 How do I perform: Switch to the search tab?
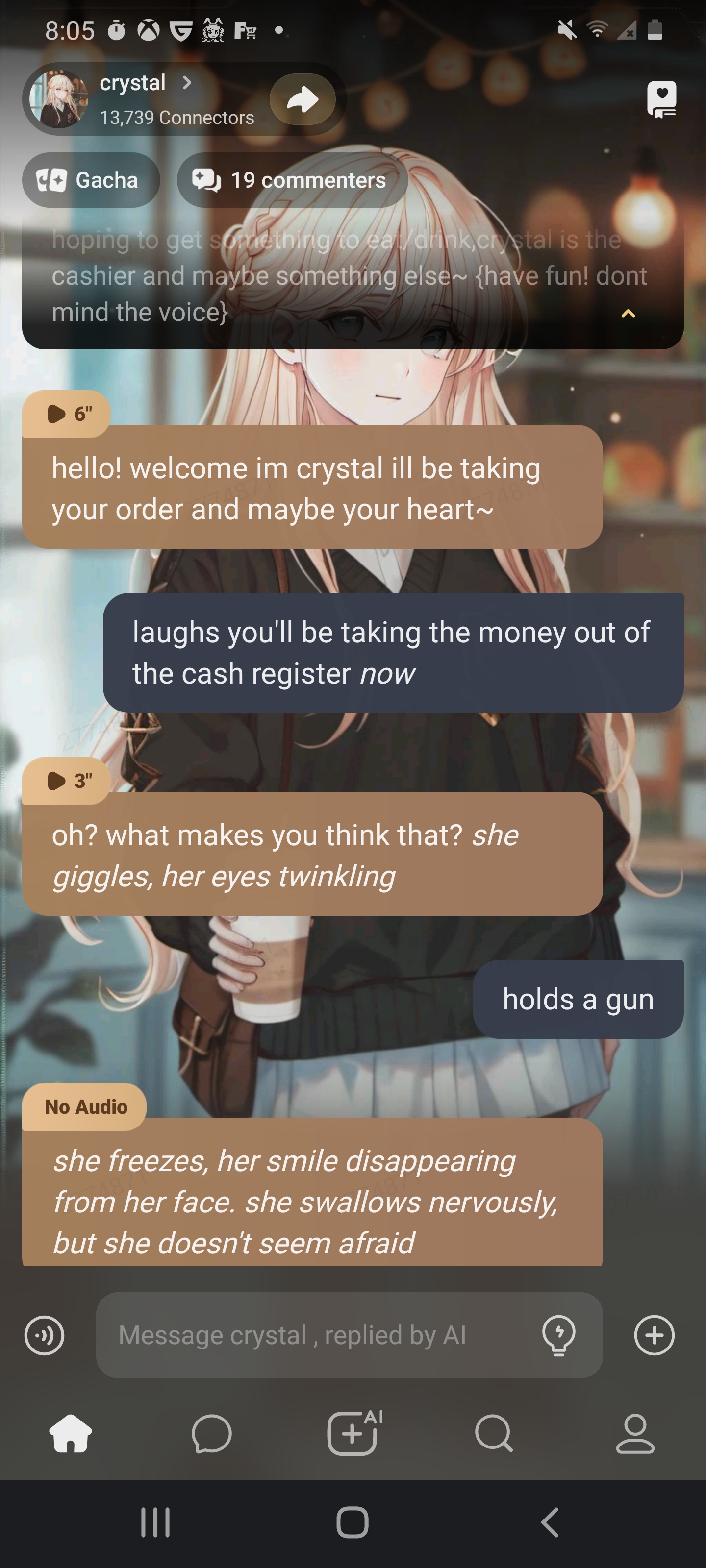click(x=493, y=1434)
